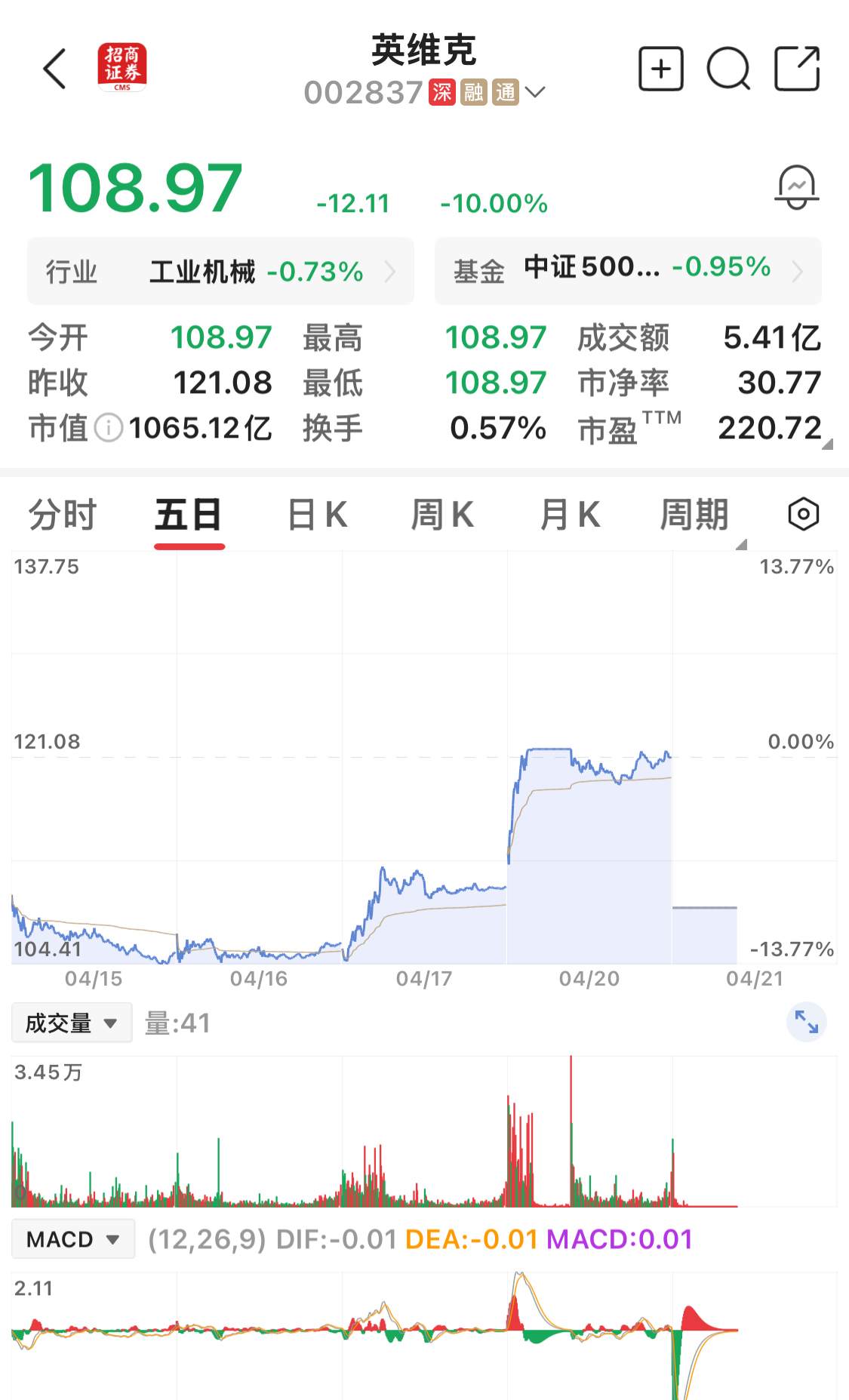This screenshot has width=849, height=1400.
Task: Change the 成交量 indicator dropdown
Action: 72,1023
